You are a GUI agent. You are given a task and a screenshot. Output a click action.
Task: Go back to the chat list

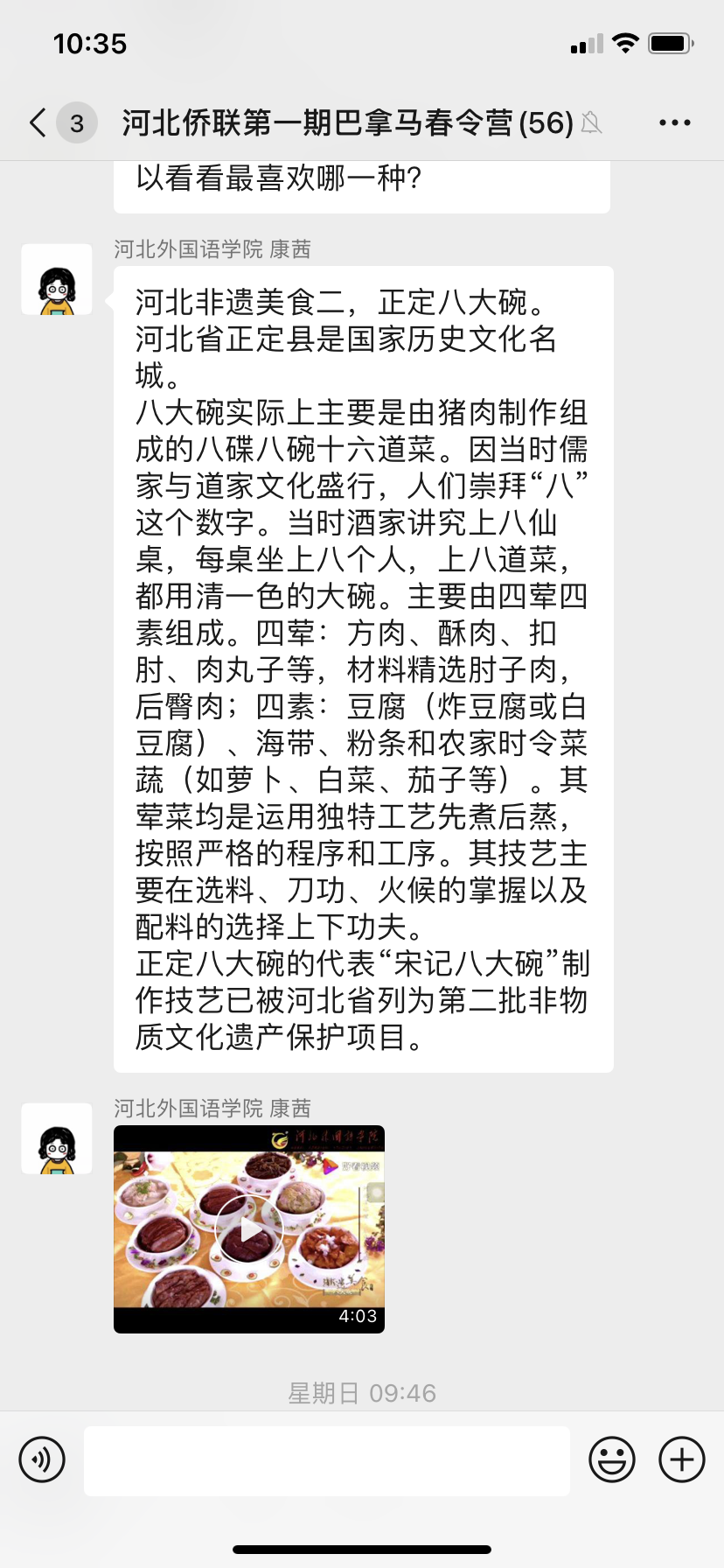click(x=38, y=122)
